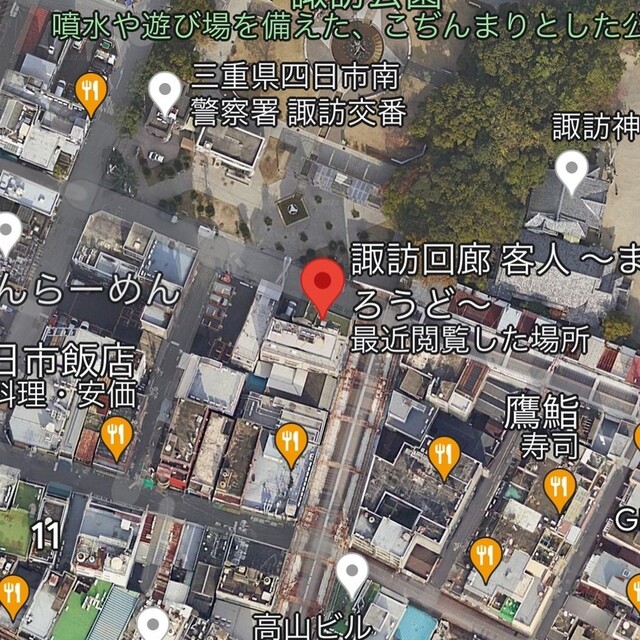Tap the gray marker beside んらーめん label

click(x=8, y=234)
